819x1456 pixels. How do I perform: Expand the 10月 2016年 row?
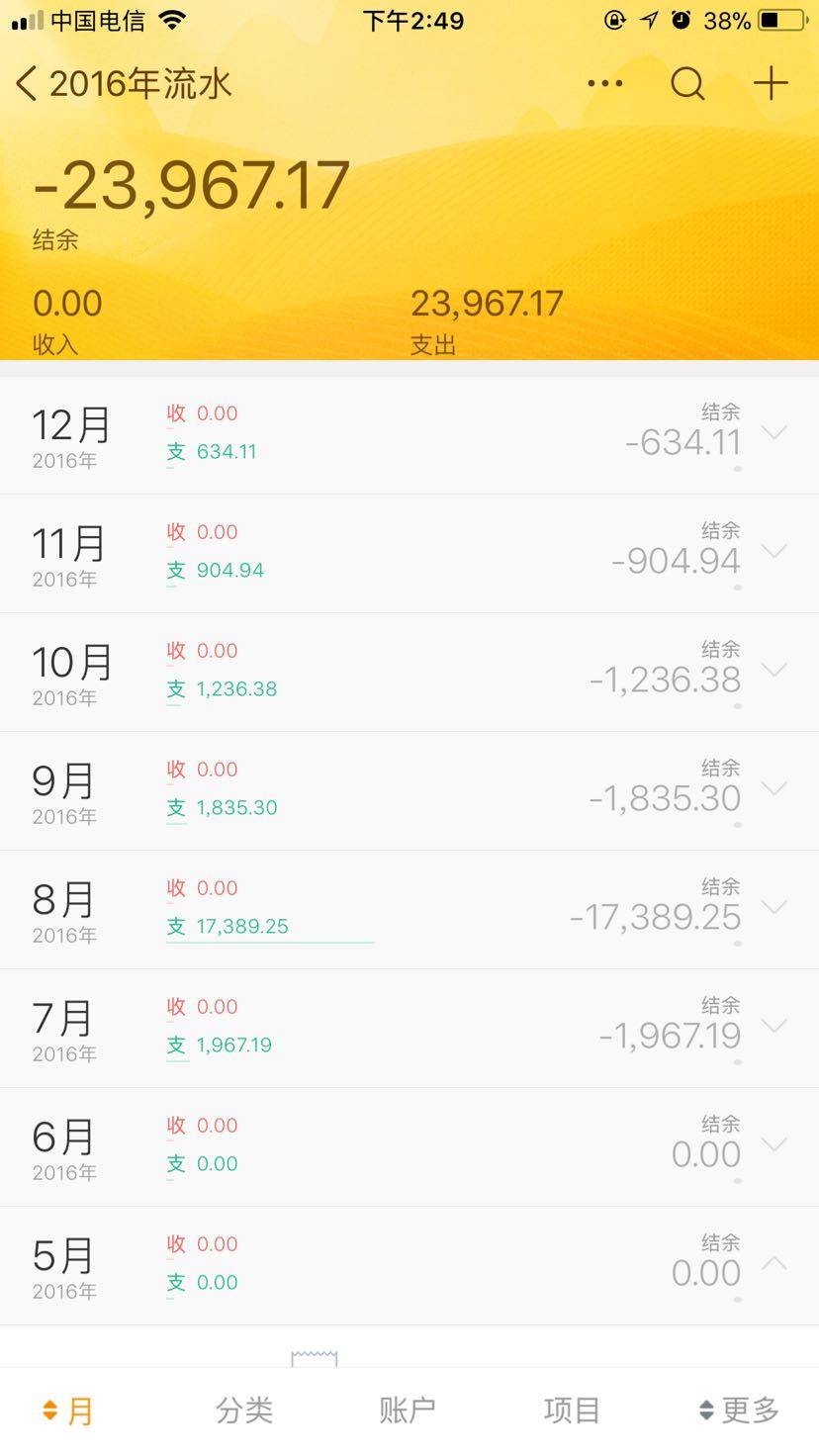click(x=773, y=671)
